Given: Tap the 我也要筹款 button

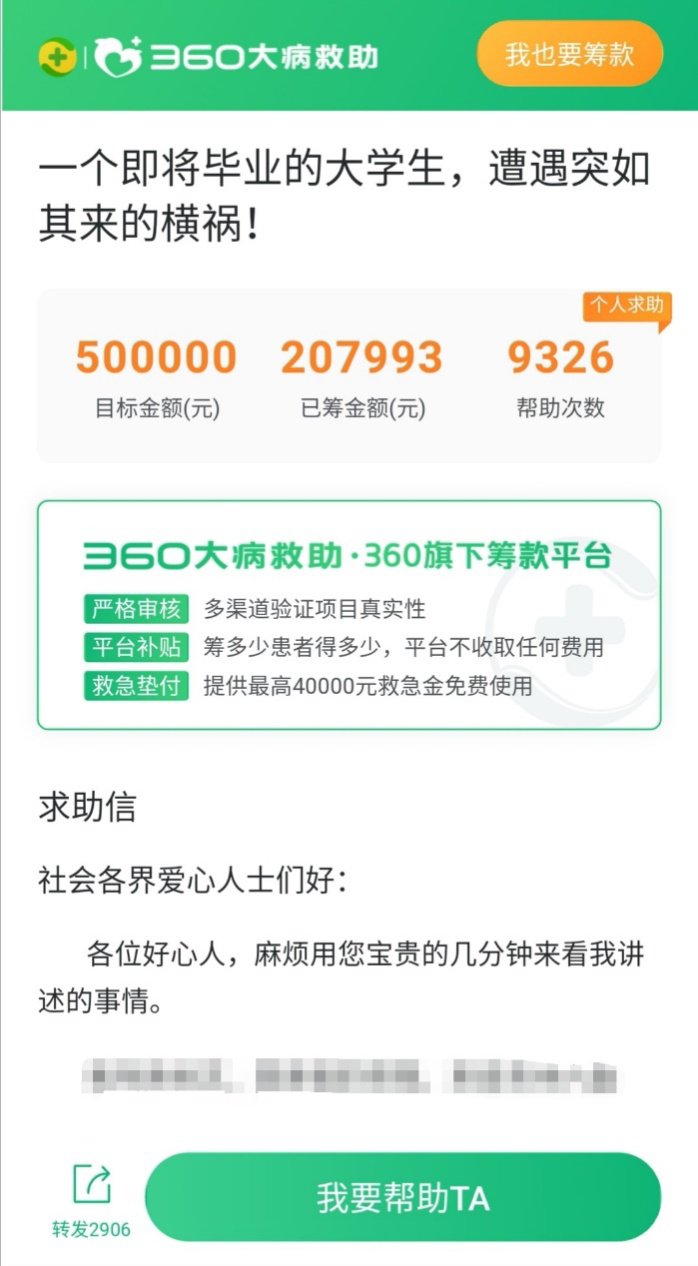Looking at the screenshot, I should pyautogui.click(x=569, y=53).
